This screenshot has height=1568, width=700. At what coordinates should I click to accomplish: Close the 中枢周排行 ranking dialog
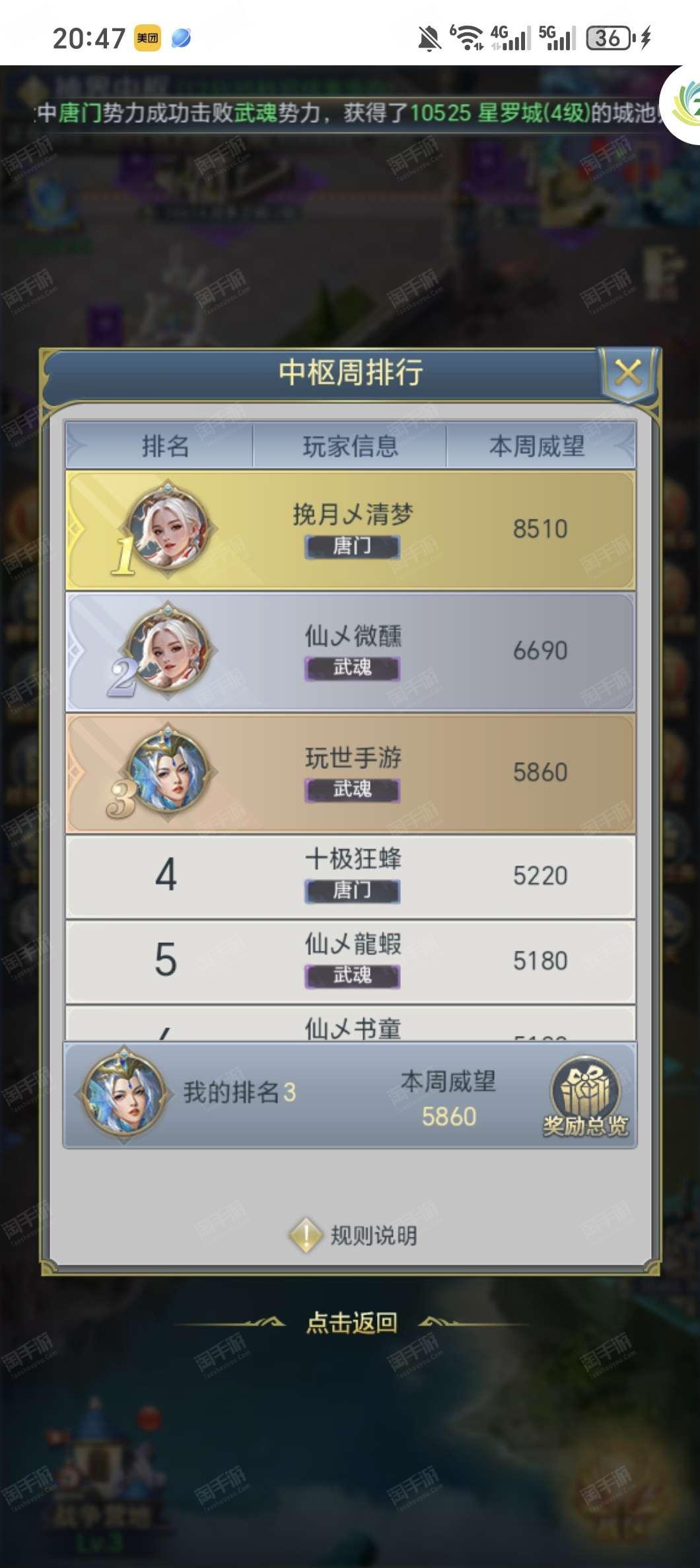coord(627,373)
